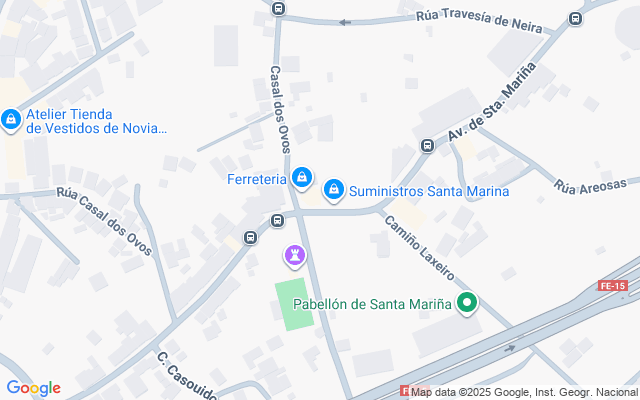
Task: Open the Atelier Tienda de Vestidos de Novia marker
Action: point(11,120)
